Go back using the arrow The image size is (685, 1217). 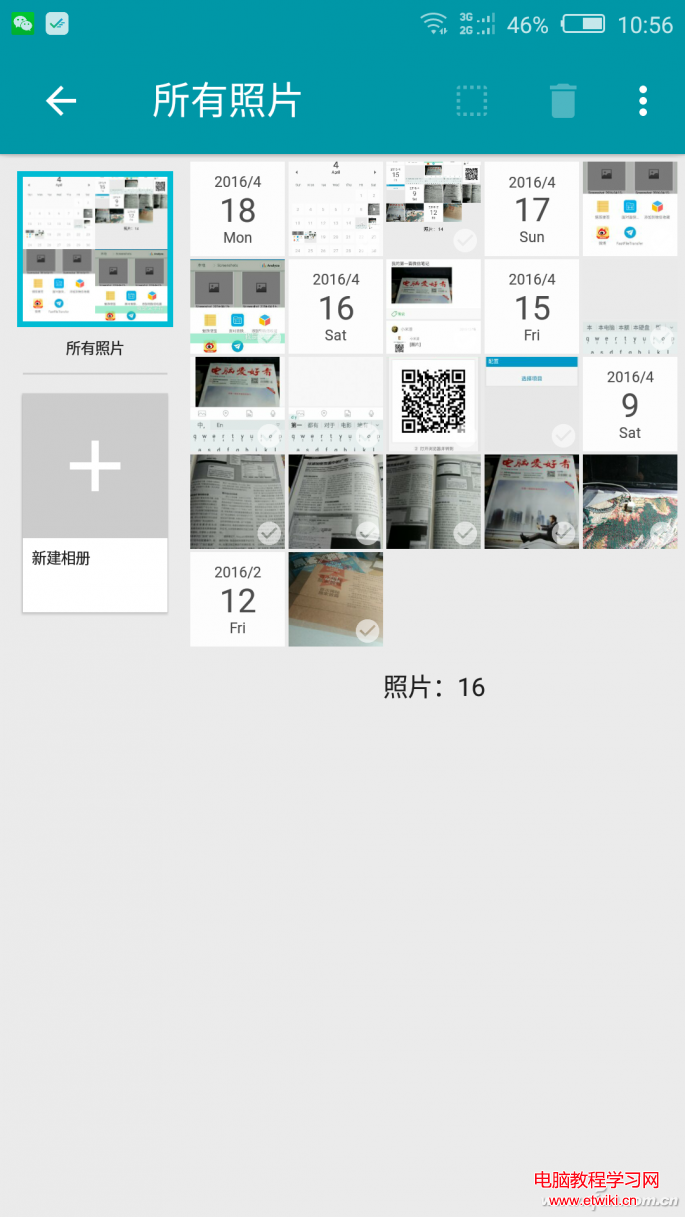61,101
